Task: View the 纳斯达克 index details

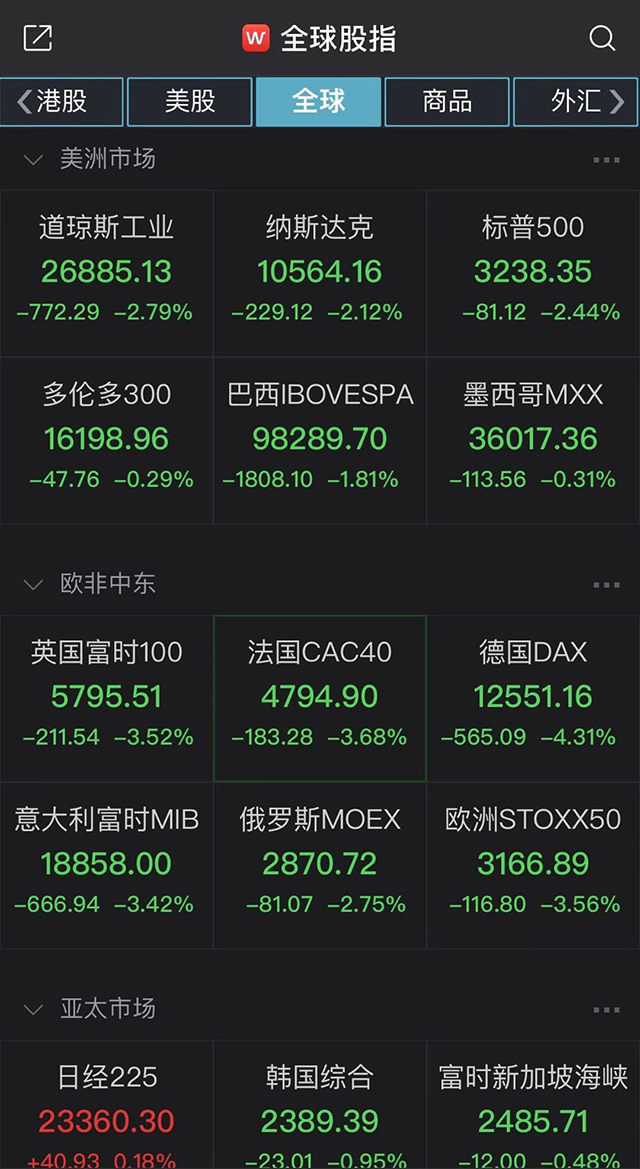Action: coord(320,273)
